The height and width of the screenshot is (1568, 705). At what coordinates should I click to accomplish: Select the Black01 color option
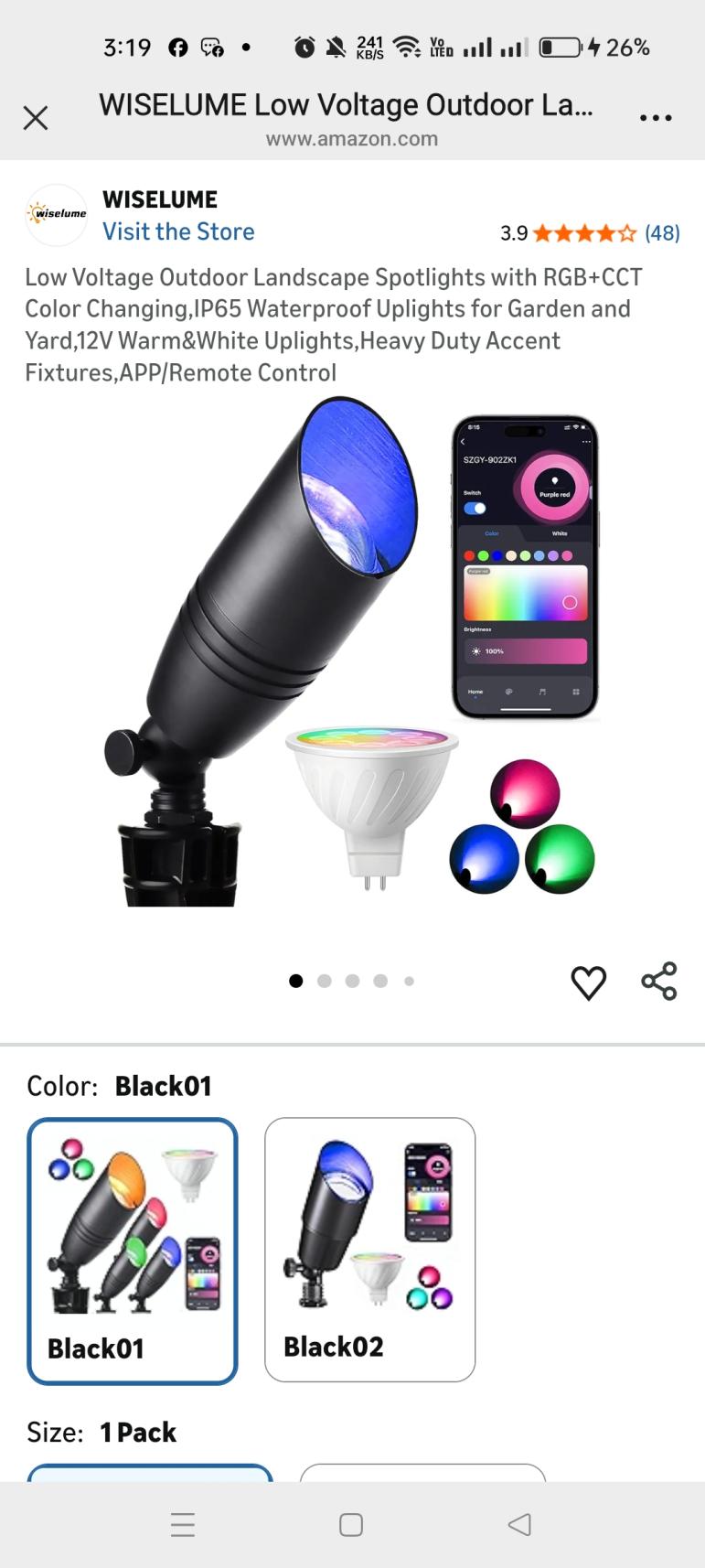tap(133, 1250)
